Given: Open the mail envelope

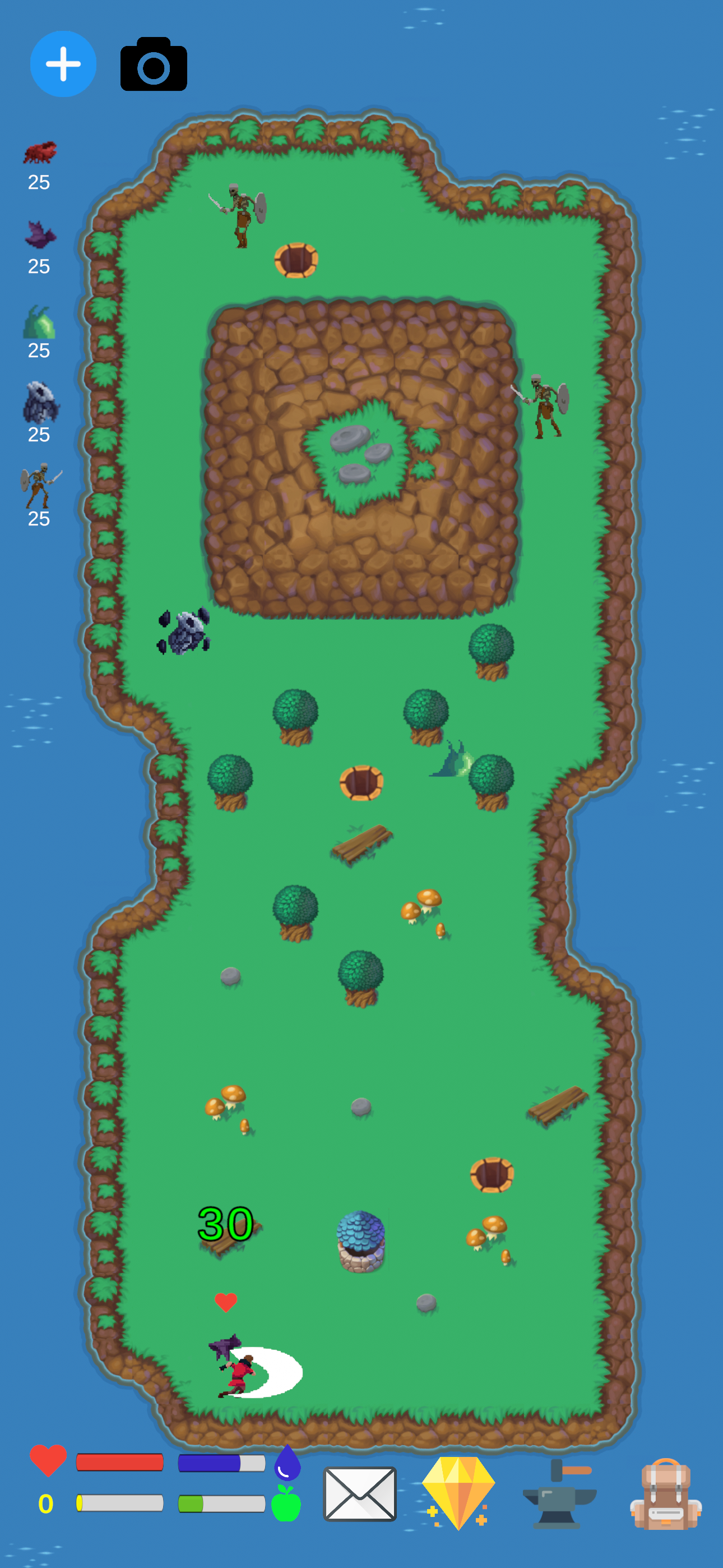Looking at the screenshot, I should click(360, 1493).
